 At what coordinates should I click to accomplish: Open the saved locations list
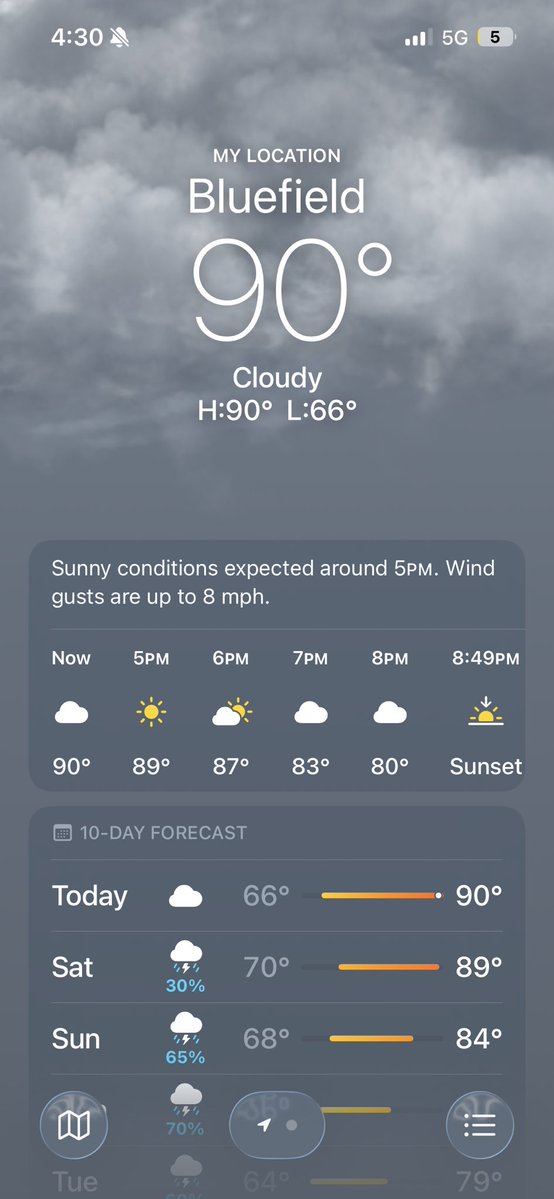coord(480,1125)
